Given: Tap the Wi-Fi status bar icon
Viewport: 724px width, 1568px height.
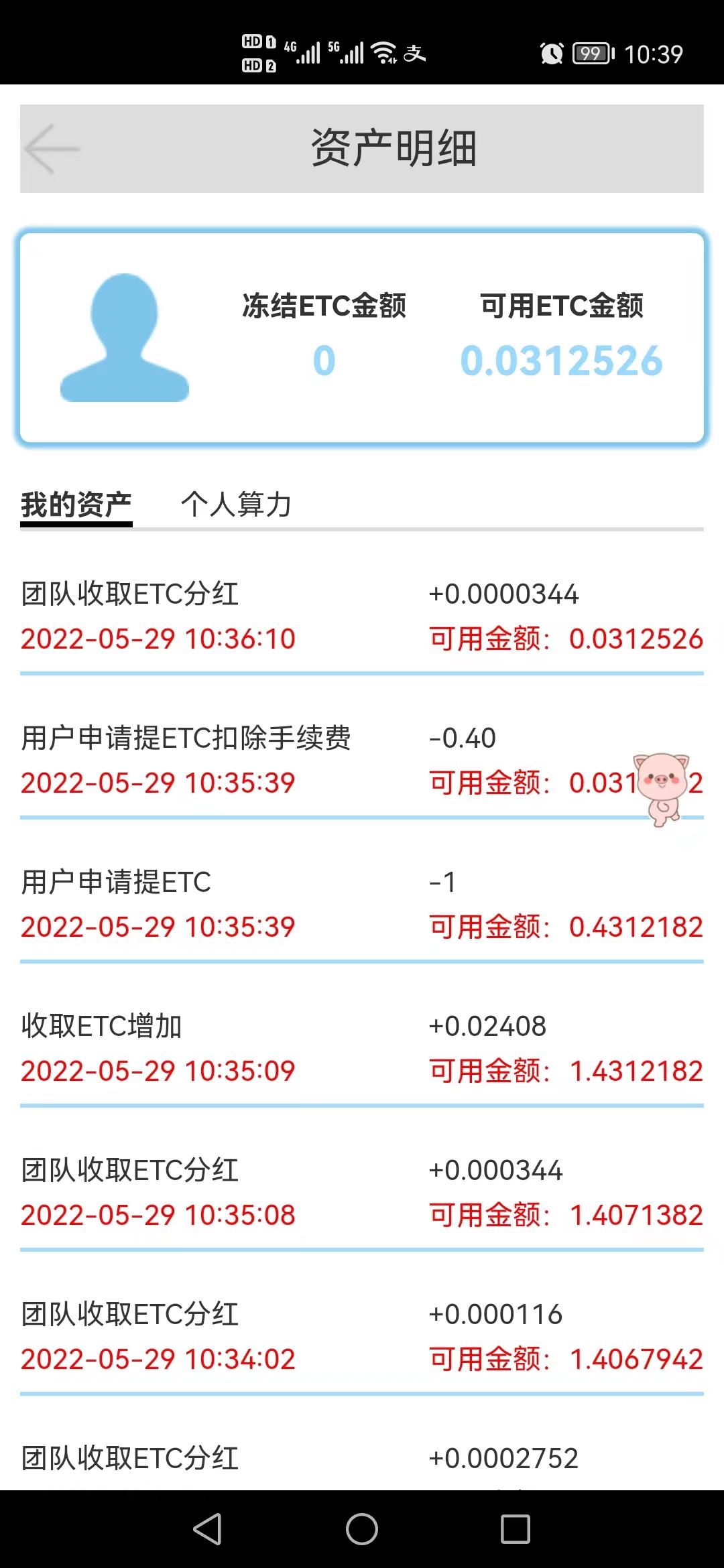Looking at the screenshot, I should (x=384, y=53).
